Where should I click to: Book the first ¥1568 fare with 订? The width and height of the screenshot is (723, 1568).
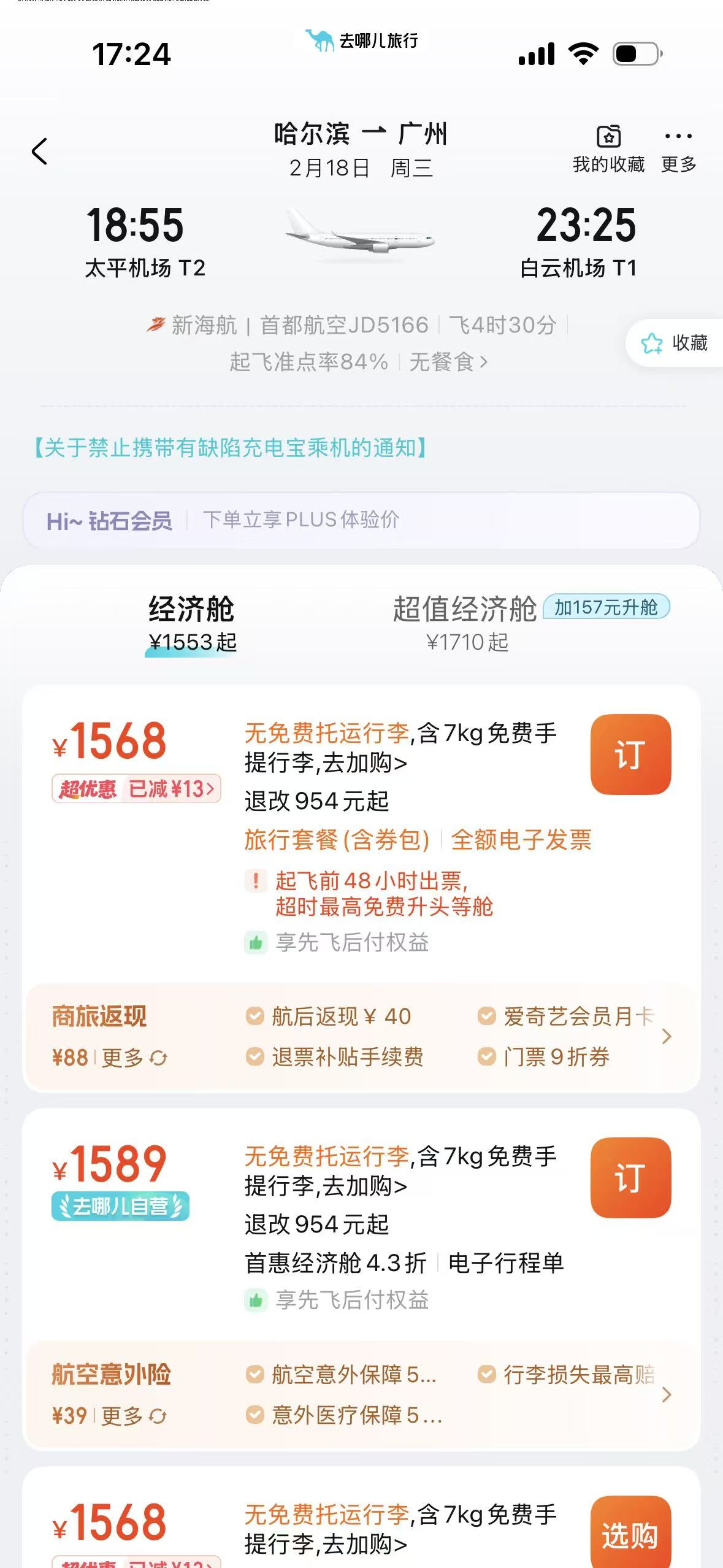pyautogui.click(x=630, y=754)
